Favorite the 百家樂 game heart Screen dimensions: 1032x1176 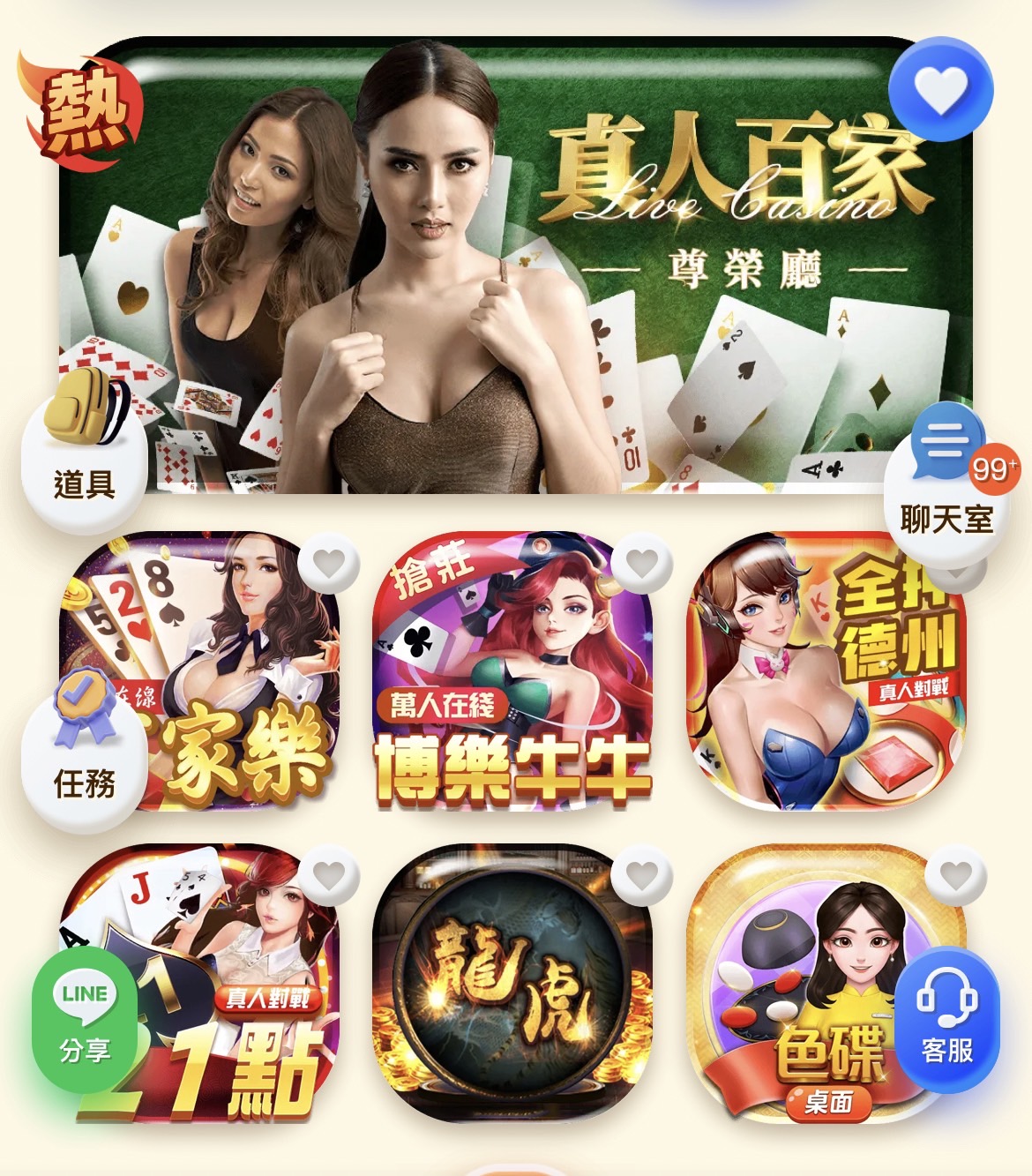(329, 562)
